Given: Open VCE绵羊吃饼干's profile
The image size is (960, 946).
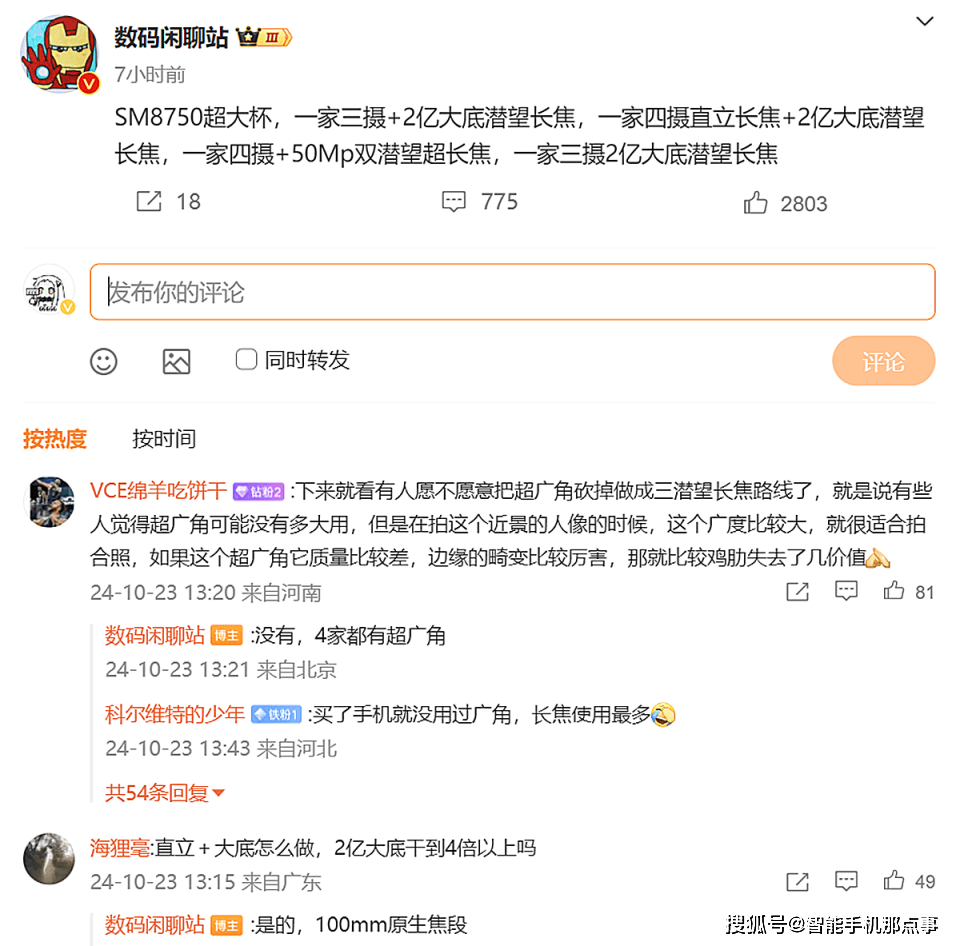Looking at the screenshot, I should click(x=158, y=490).
